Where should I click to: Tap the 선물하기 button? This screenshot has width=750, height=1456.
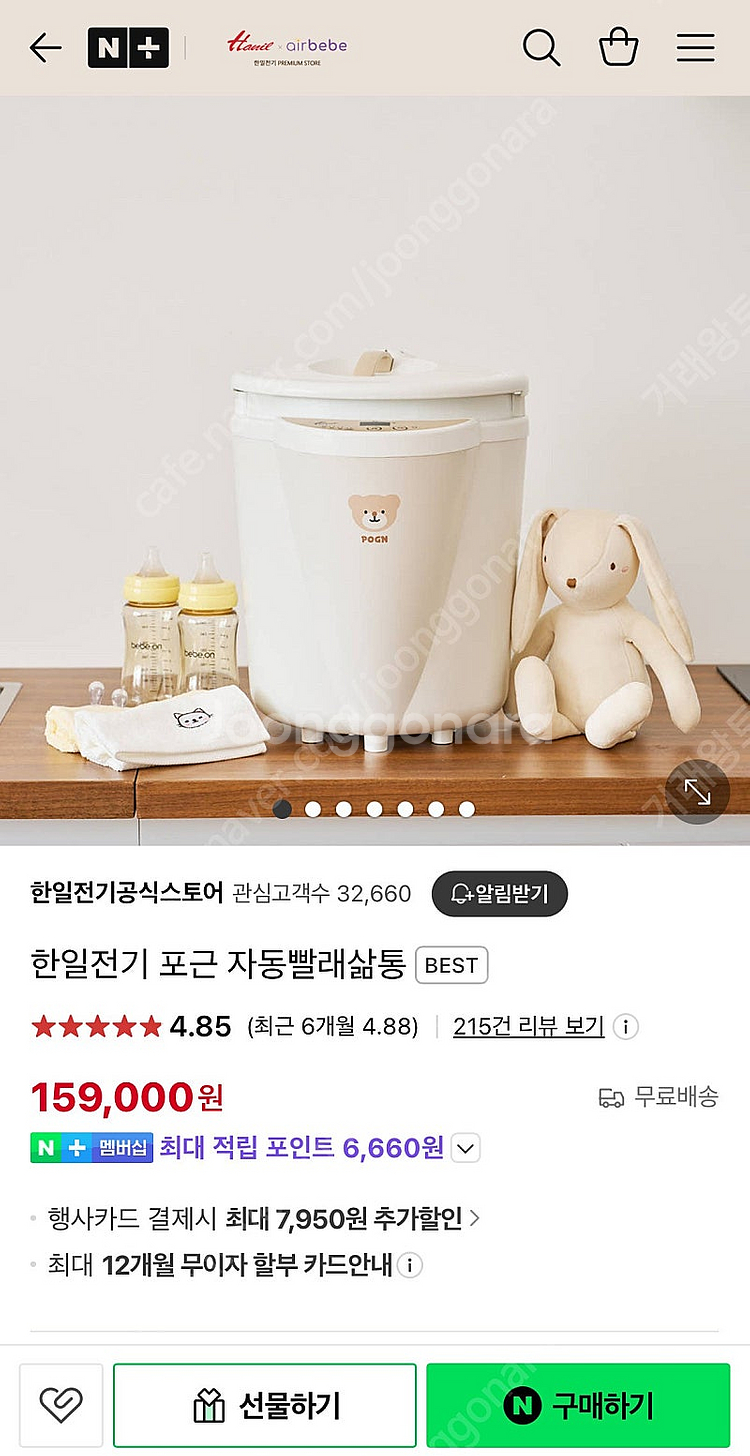coord(265,1406)
